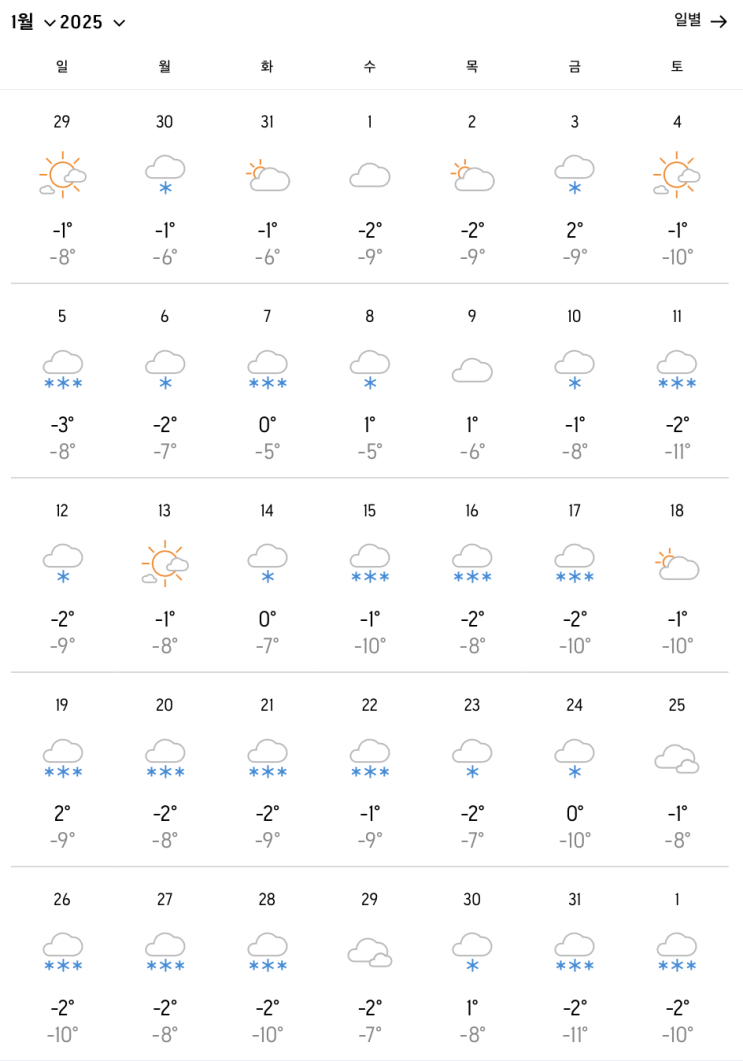Select the 11th in the calendar
This screenshot has width=743, height=1061.
tap(677, 380)
